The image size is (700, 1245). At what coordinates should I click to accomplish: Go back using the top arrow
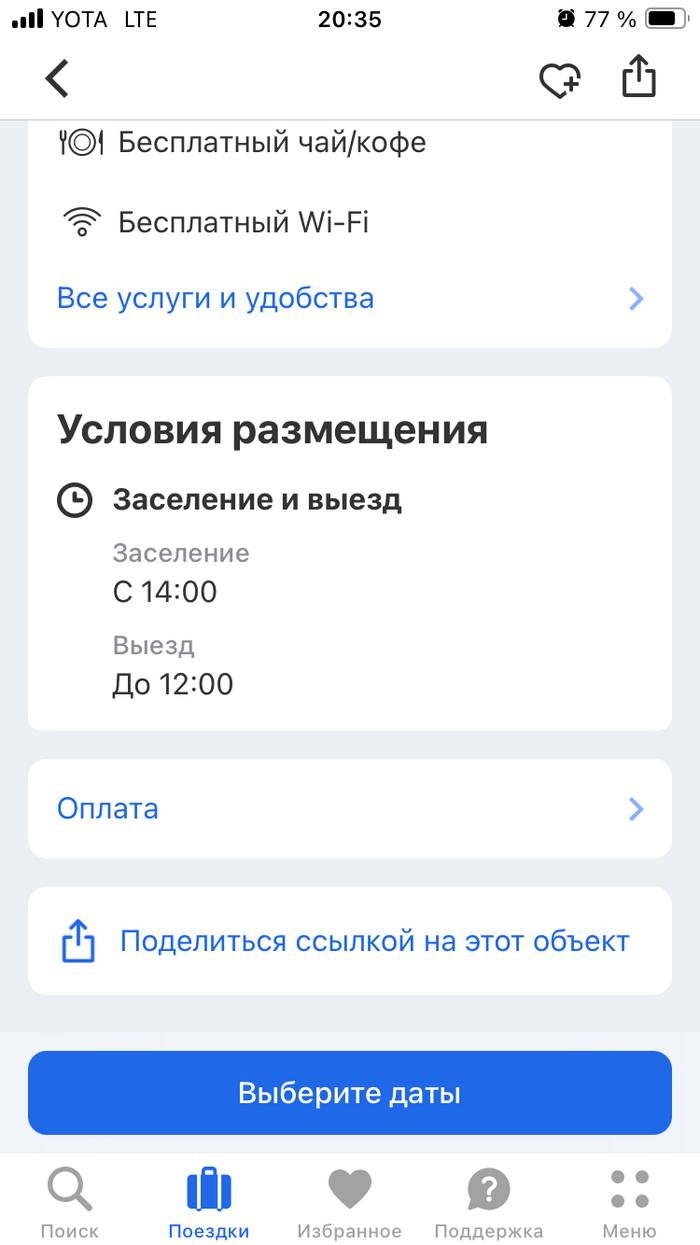coord(57,78)
